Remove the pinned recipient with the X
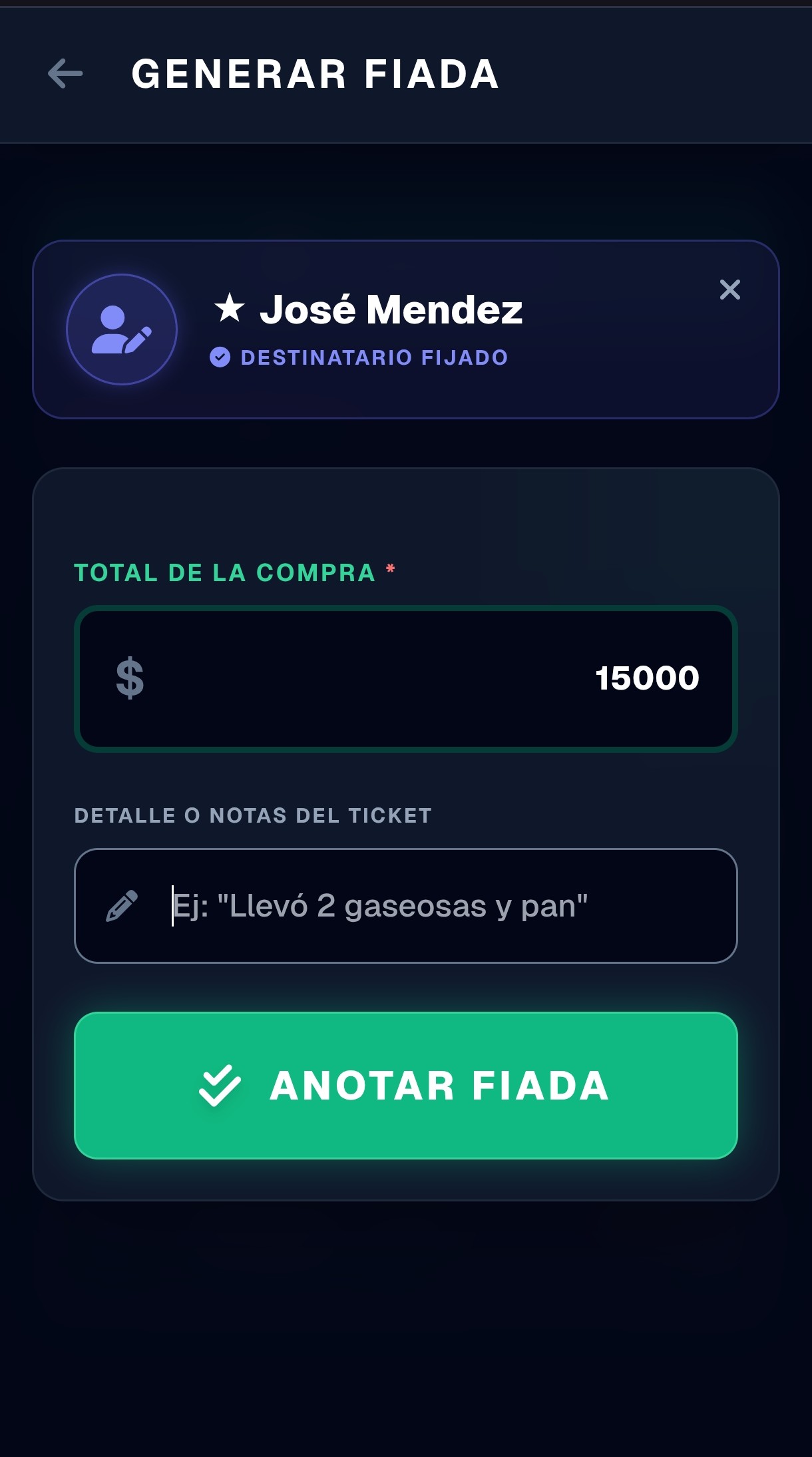Image resolution: width=812 pixels, height=1457 pixels. click(x=730, y=290)
